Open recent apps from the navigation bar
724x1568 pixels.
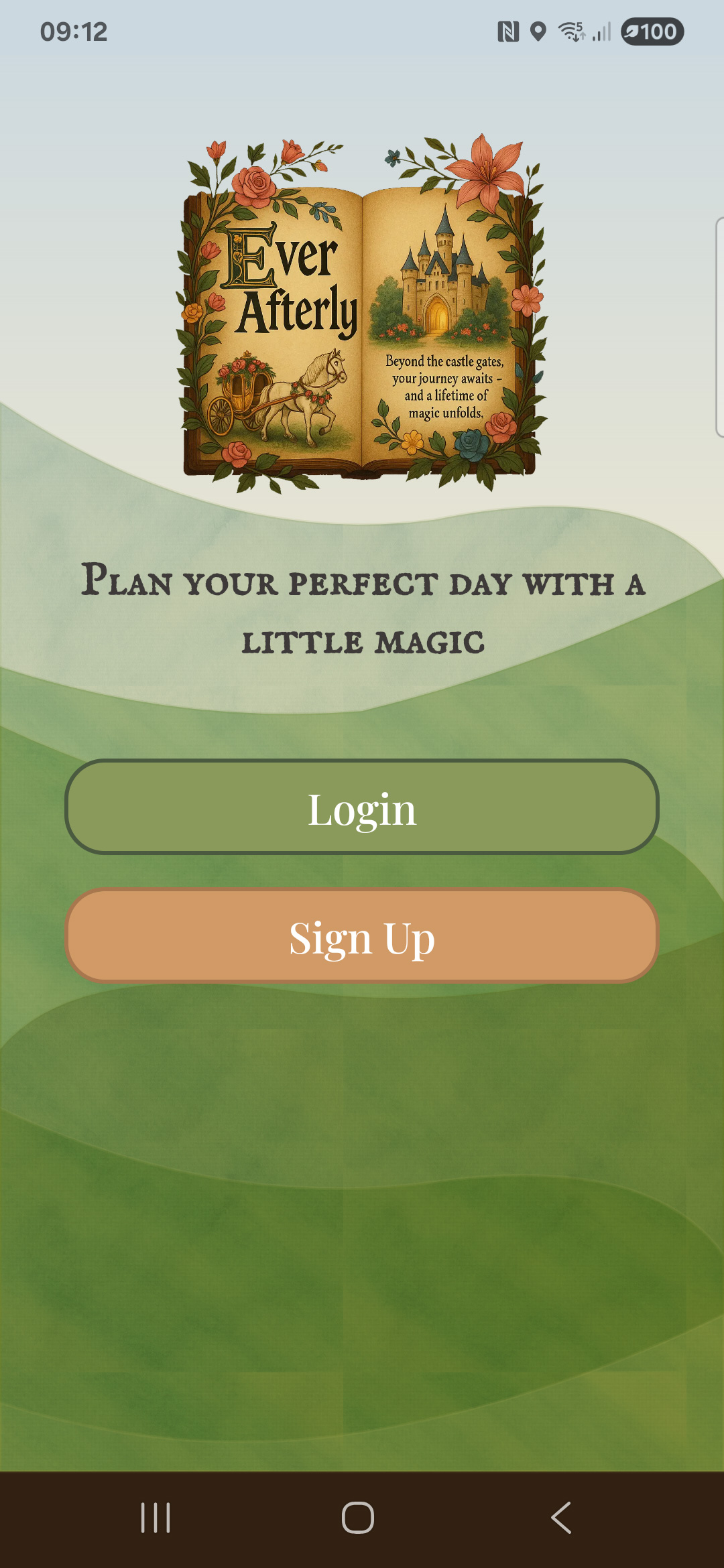pos(156,1517)
